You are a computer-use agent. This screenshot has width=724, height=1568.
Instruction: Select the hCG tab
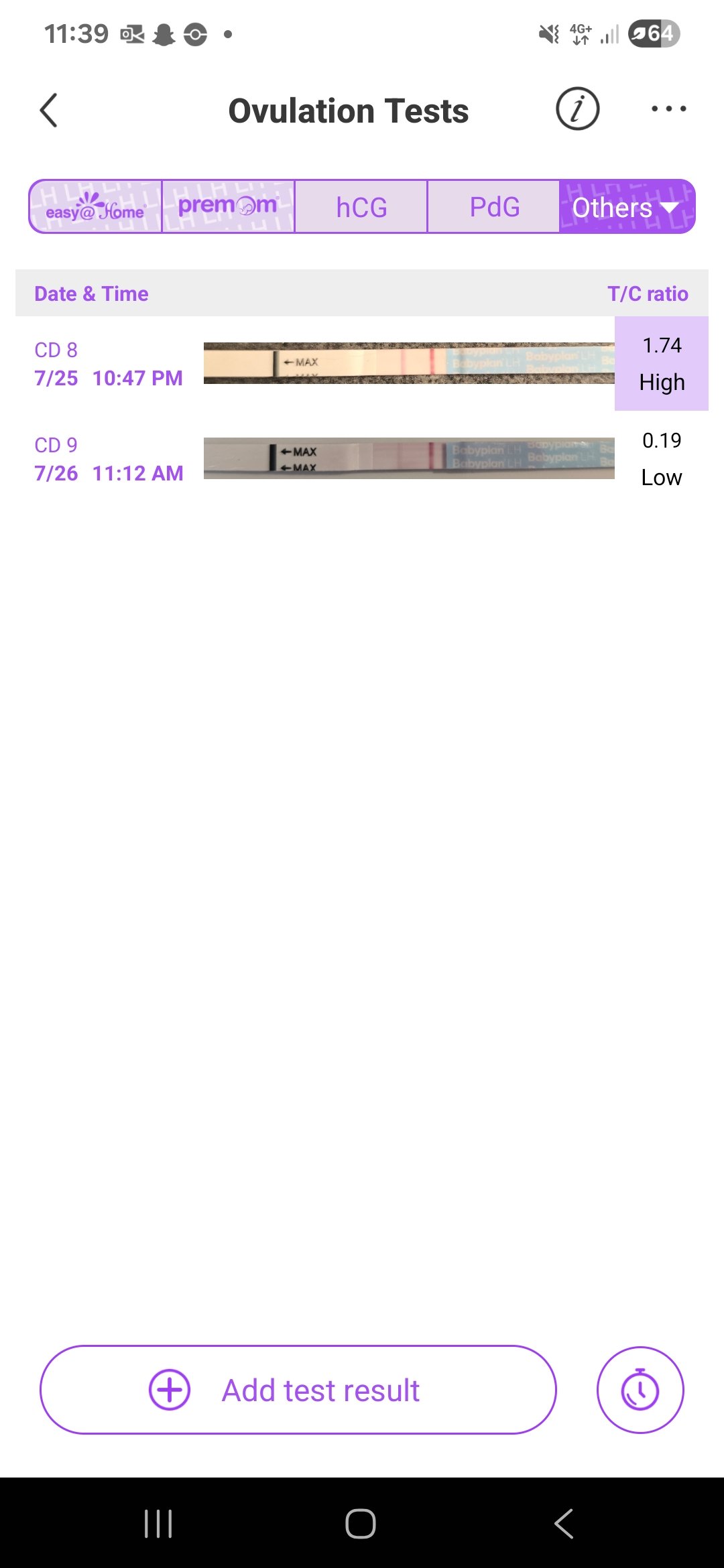(x=361, y=207)
